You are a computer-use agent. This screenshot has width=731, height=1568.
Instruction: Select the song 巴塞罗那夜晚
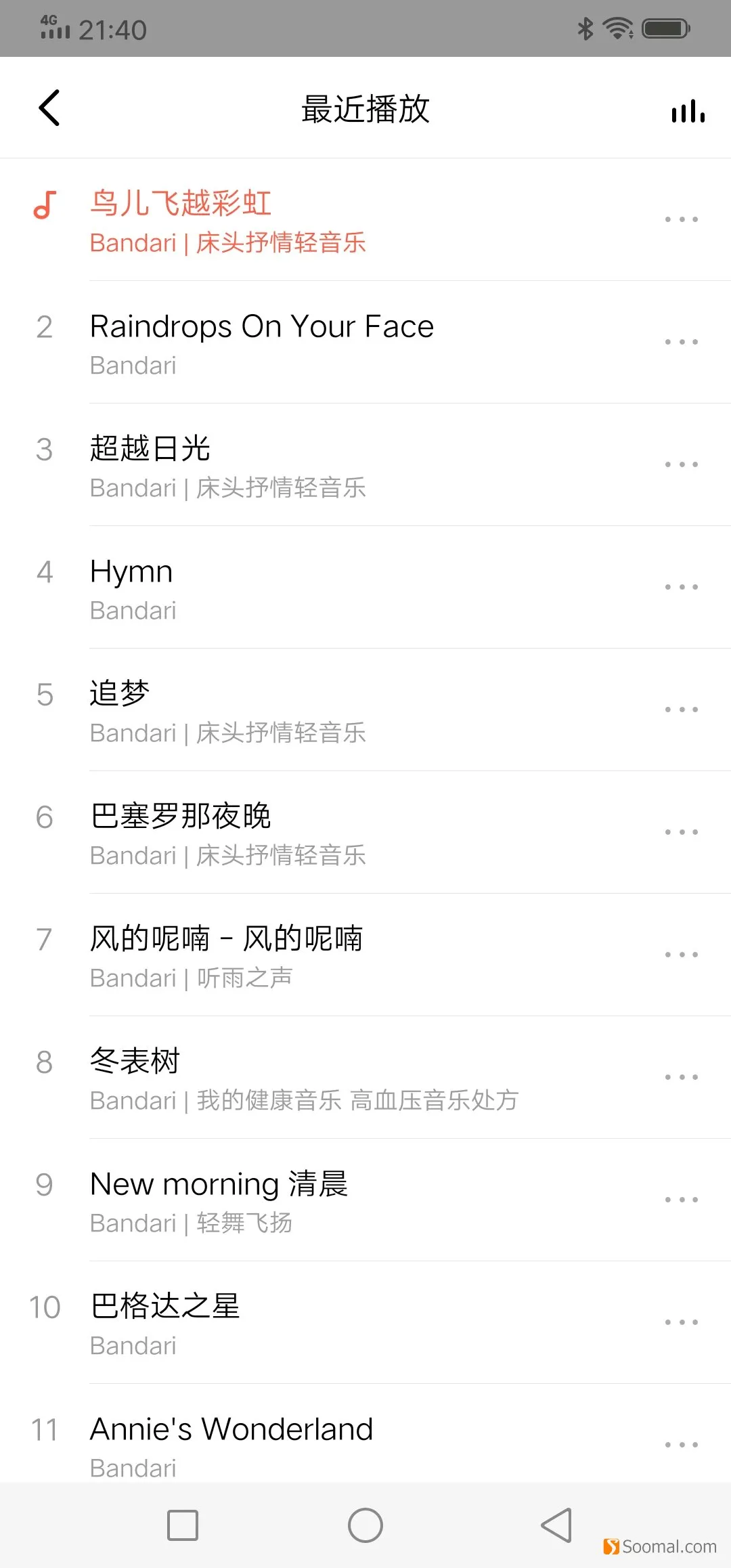point(365,833)
